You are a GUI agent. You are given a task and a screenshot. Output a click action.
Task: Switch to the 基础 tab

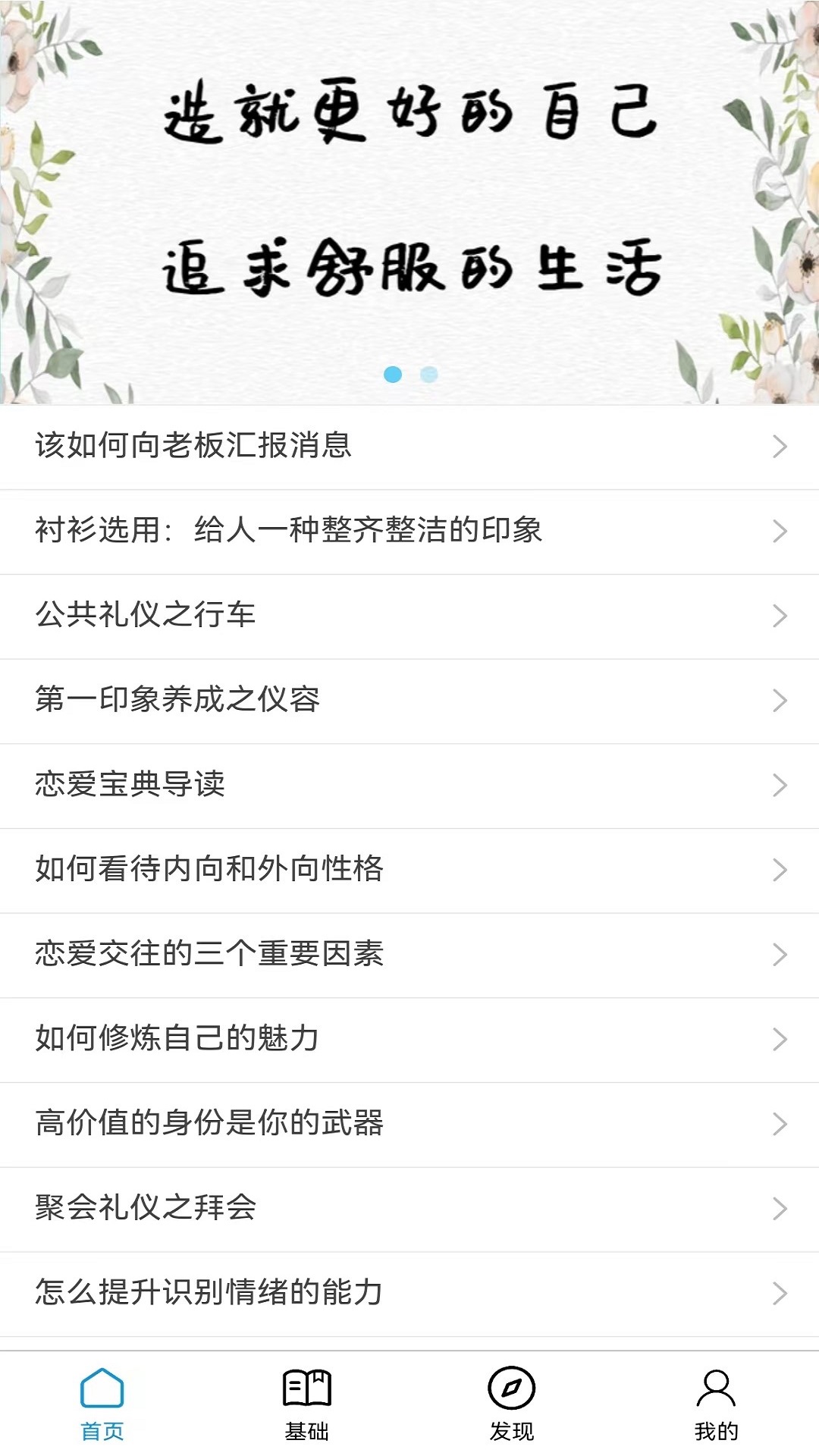pyautogui.click(x=306, y=1404)
